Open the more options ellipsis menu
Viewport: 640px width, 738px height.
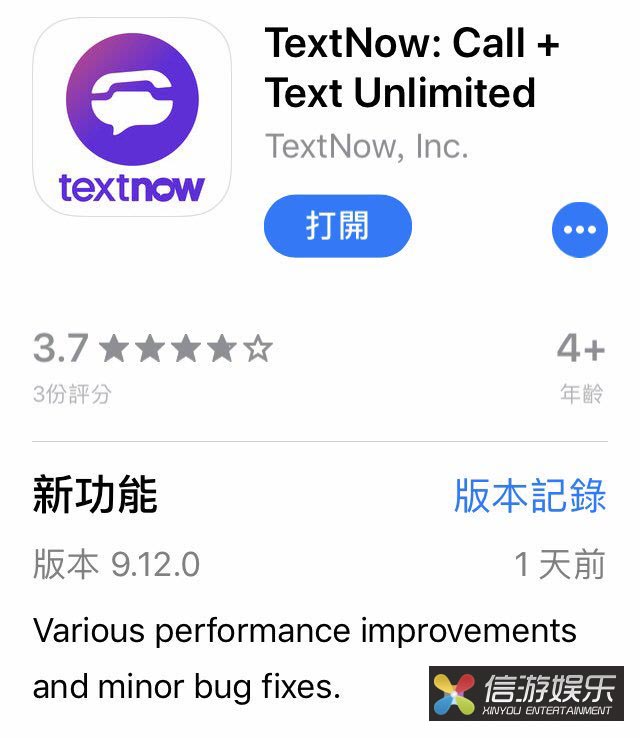coord(579,229)
